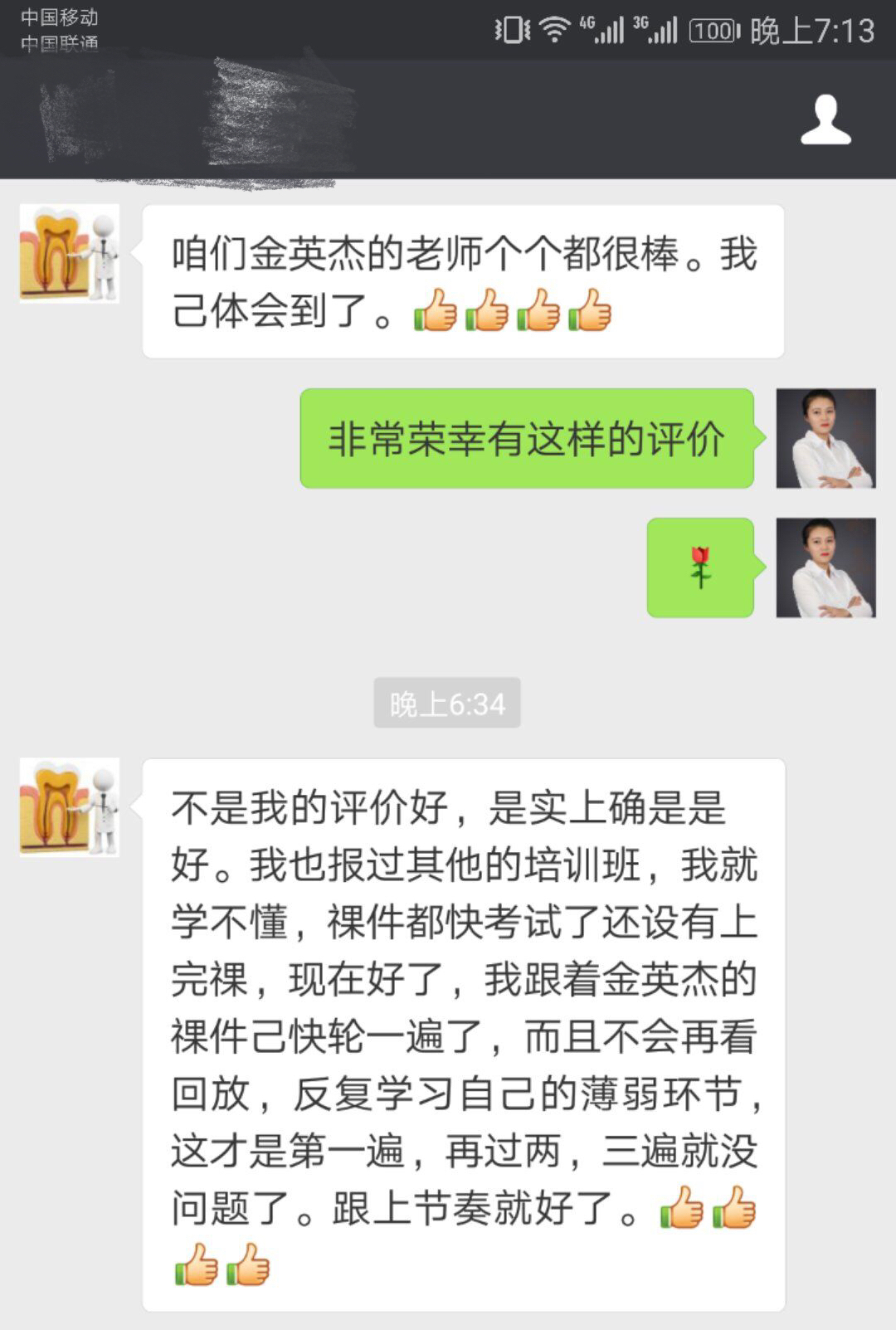This screenshot has width=896, height=1330.
Task: Open the chat info profile icon
Action: tap(825, 120)
